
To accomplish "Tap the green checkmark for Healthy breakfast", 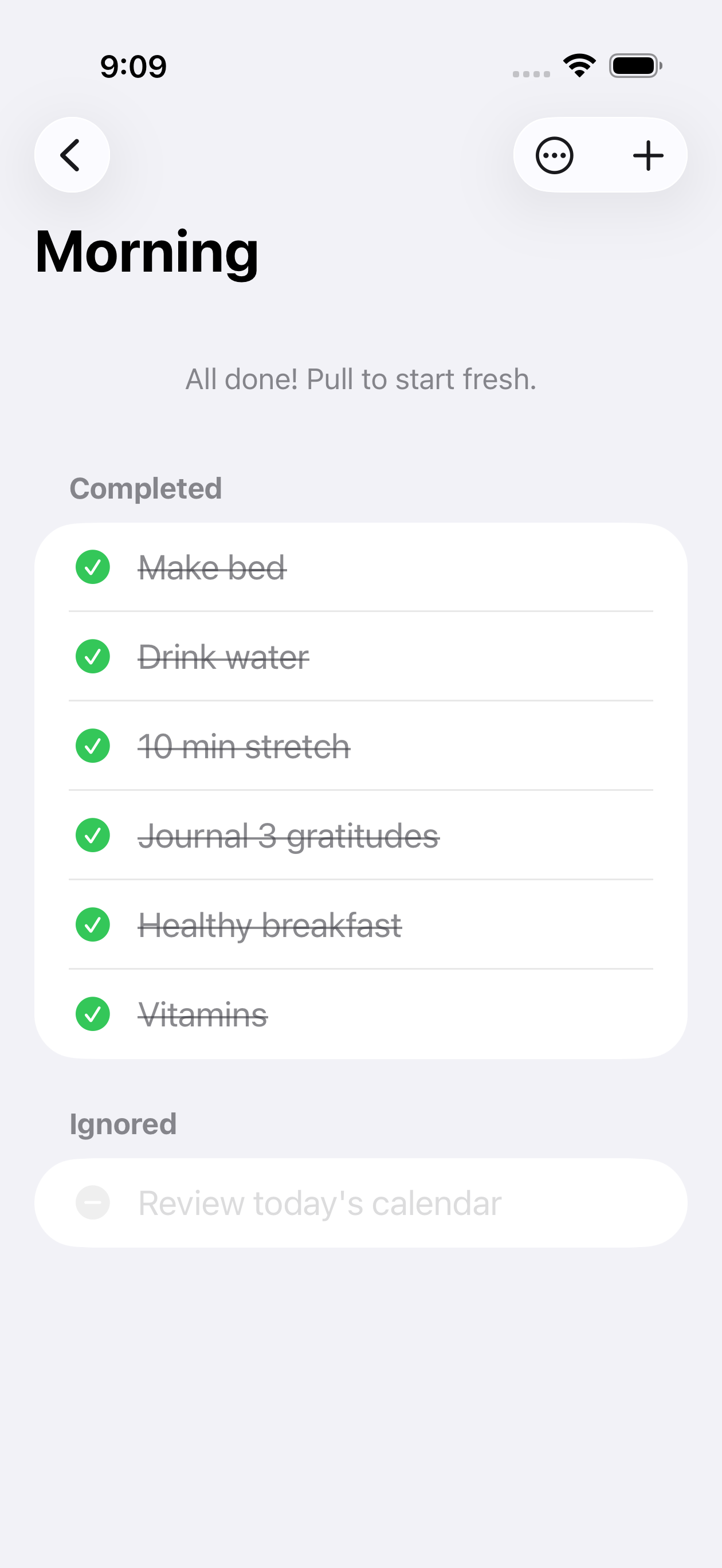I will point(92,924).
